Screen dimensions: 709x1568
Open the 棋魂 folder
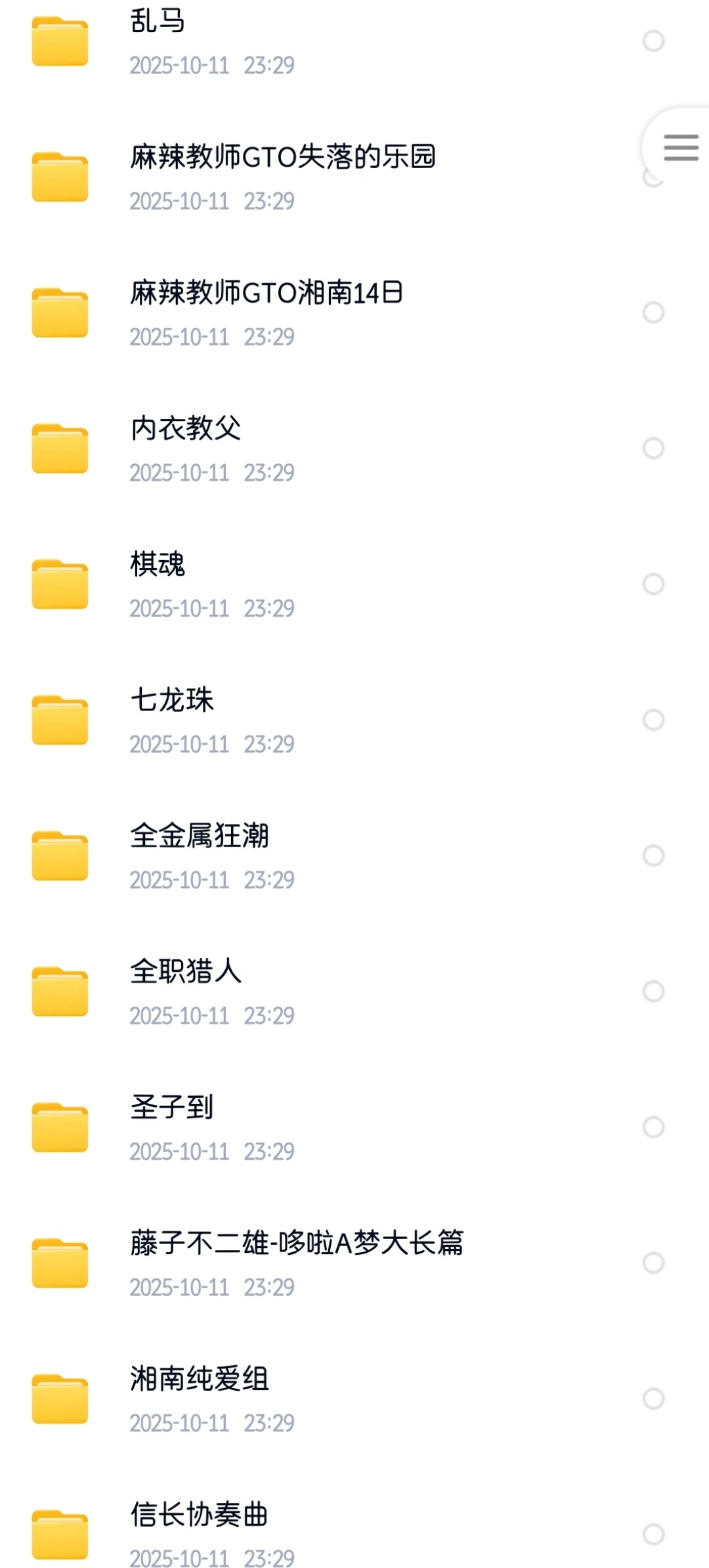tap(158, 564)
